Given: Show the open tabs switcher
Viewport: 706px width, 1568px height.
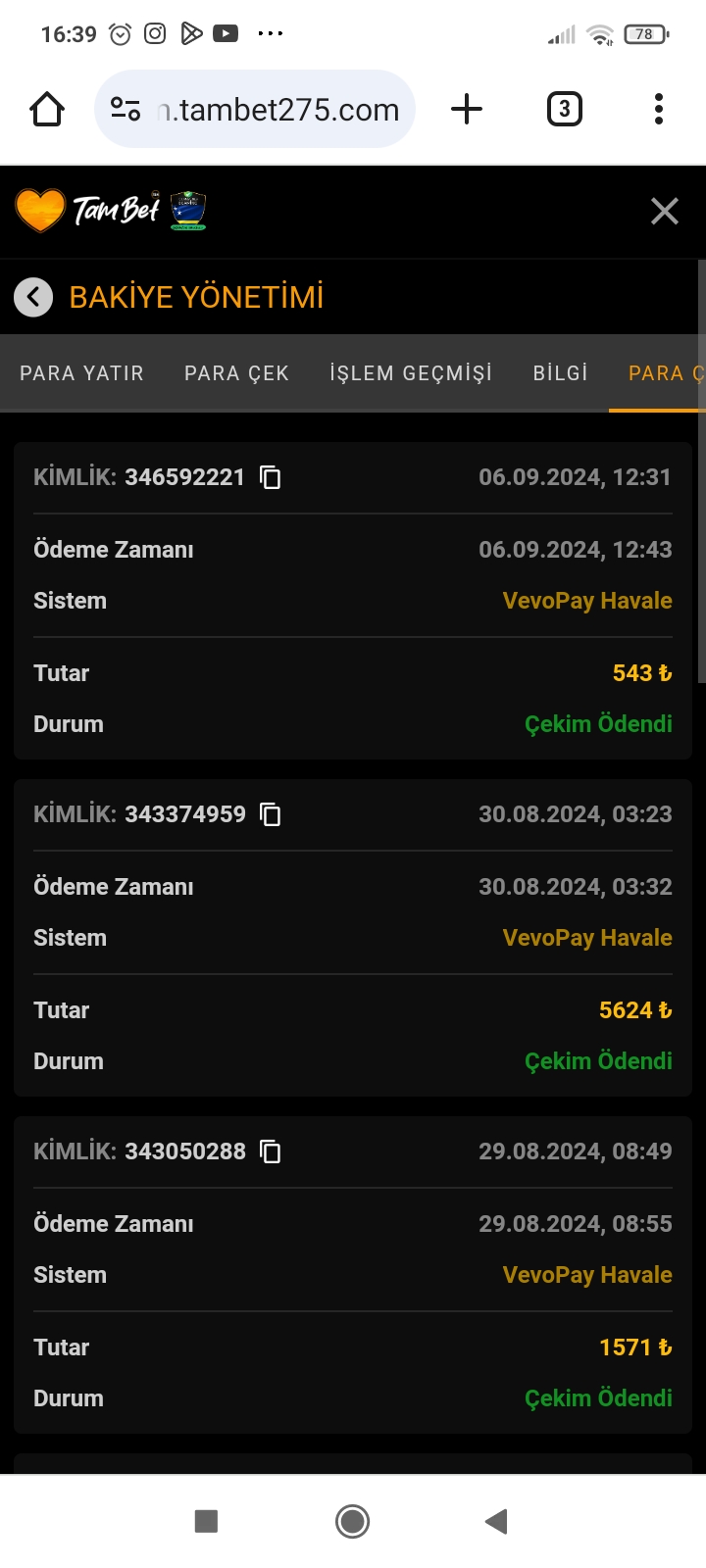Looking at the screenshot, I should 564,109.
